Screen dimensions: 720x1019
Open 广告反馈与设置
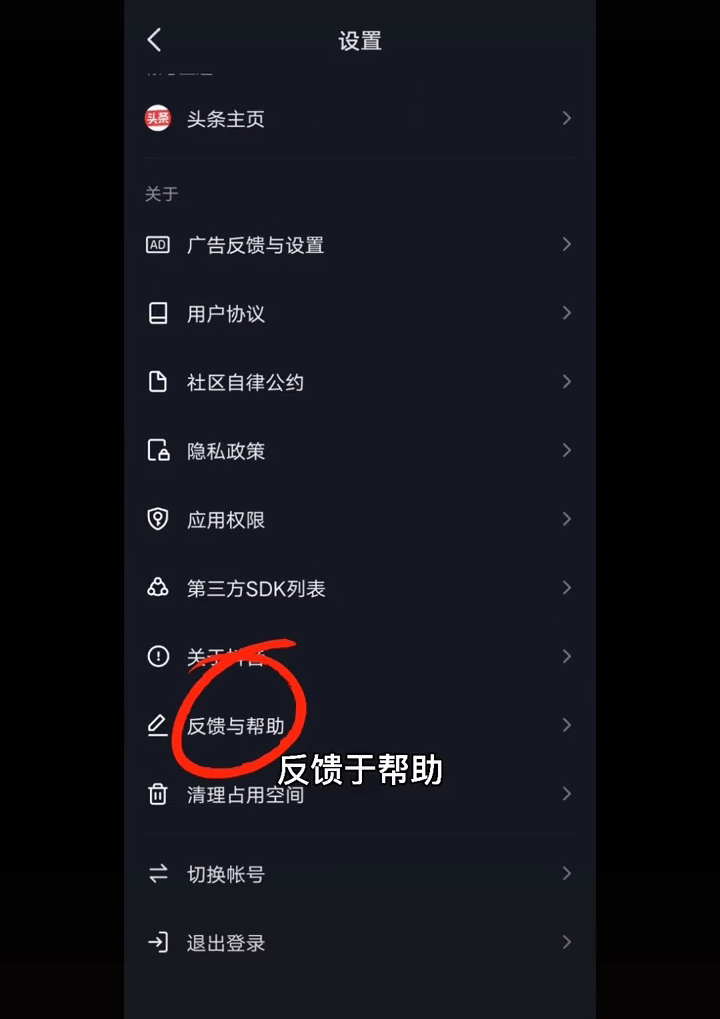[255, 245]
